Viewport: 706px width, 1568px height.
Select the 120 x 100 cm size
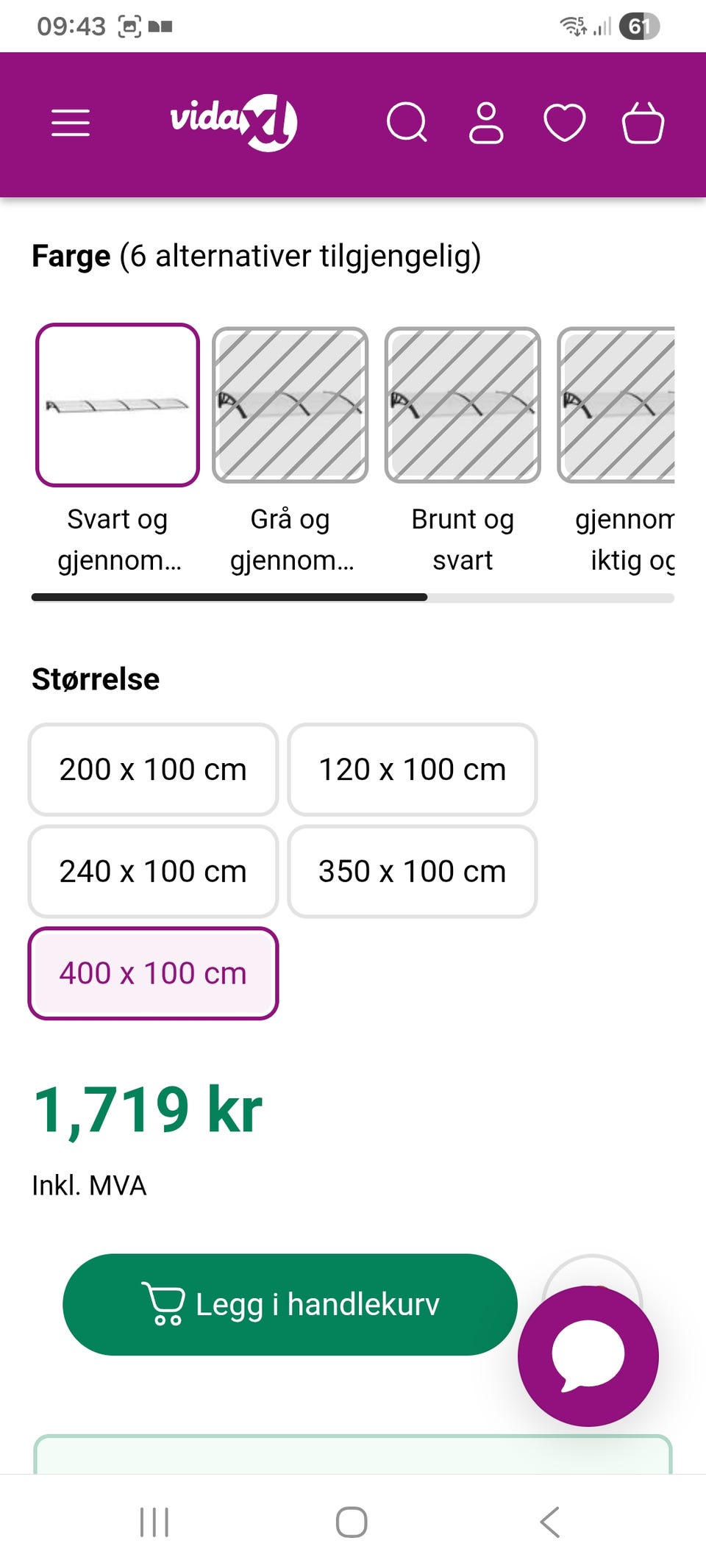pos(412,770)
